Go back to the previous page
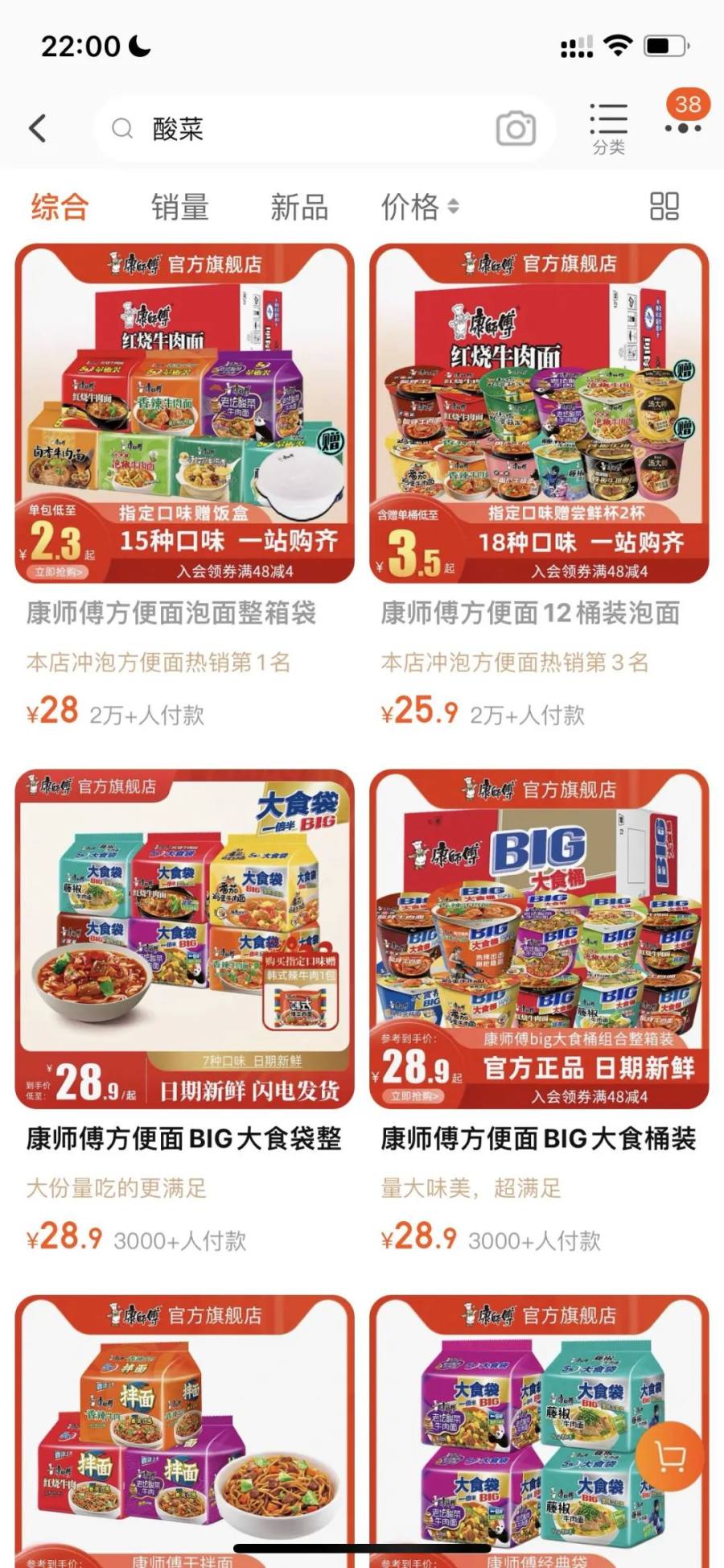This screenshot has width=724, height=1568. click(x=38, y=128)
